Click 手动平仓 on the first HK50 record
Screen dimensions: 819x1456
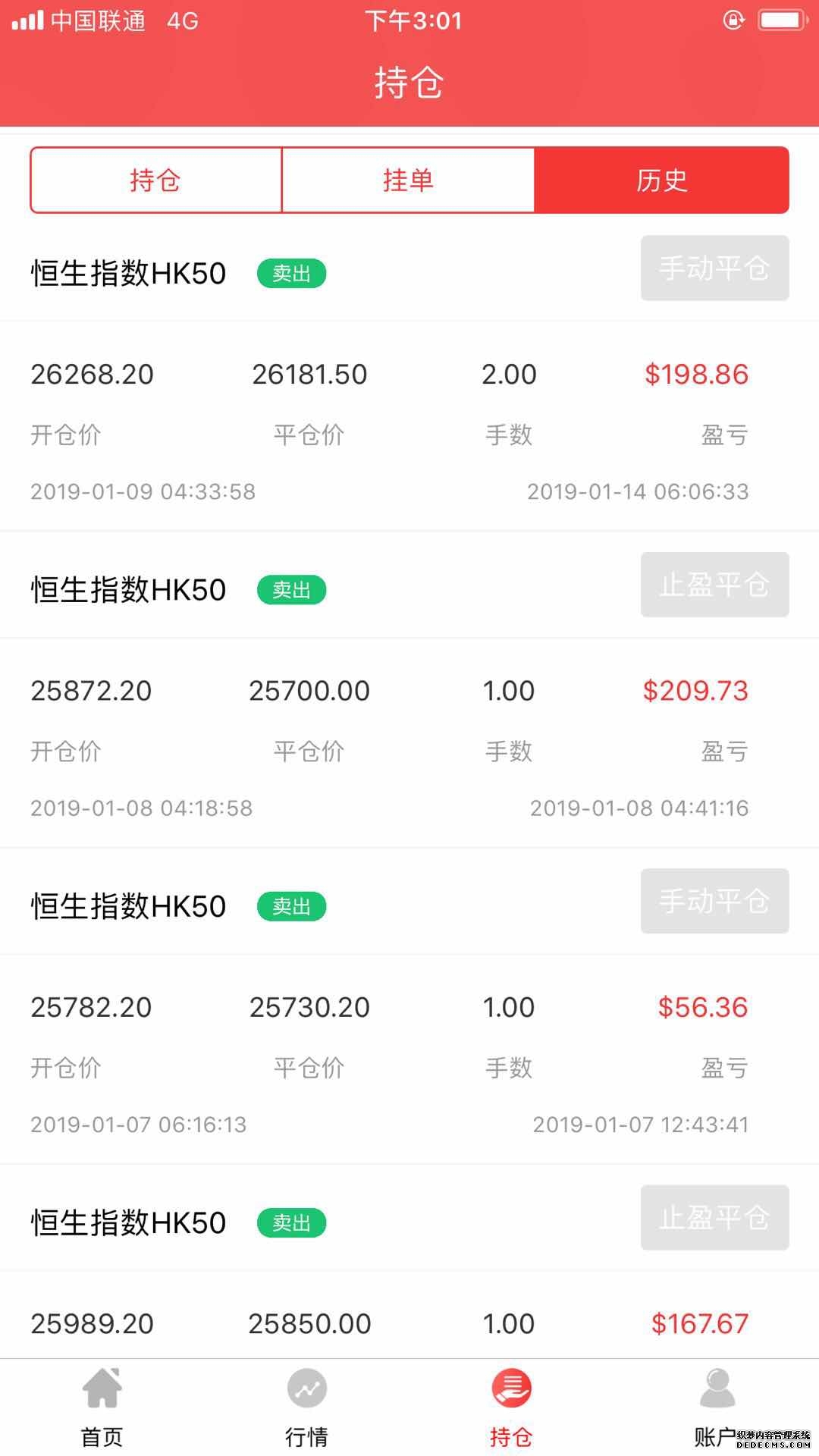coord(714,268)
